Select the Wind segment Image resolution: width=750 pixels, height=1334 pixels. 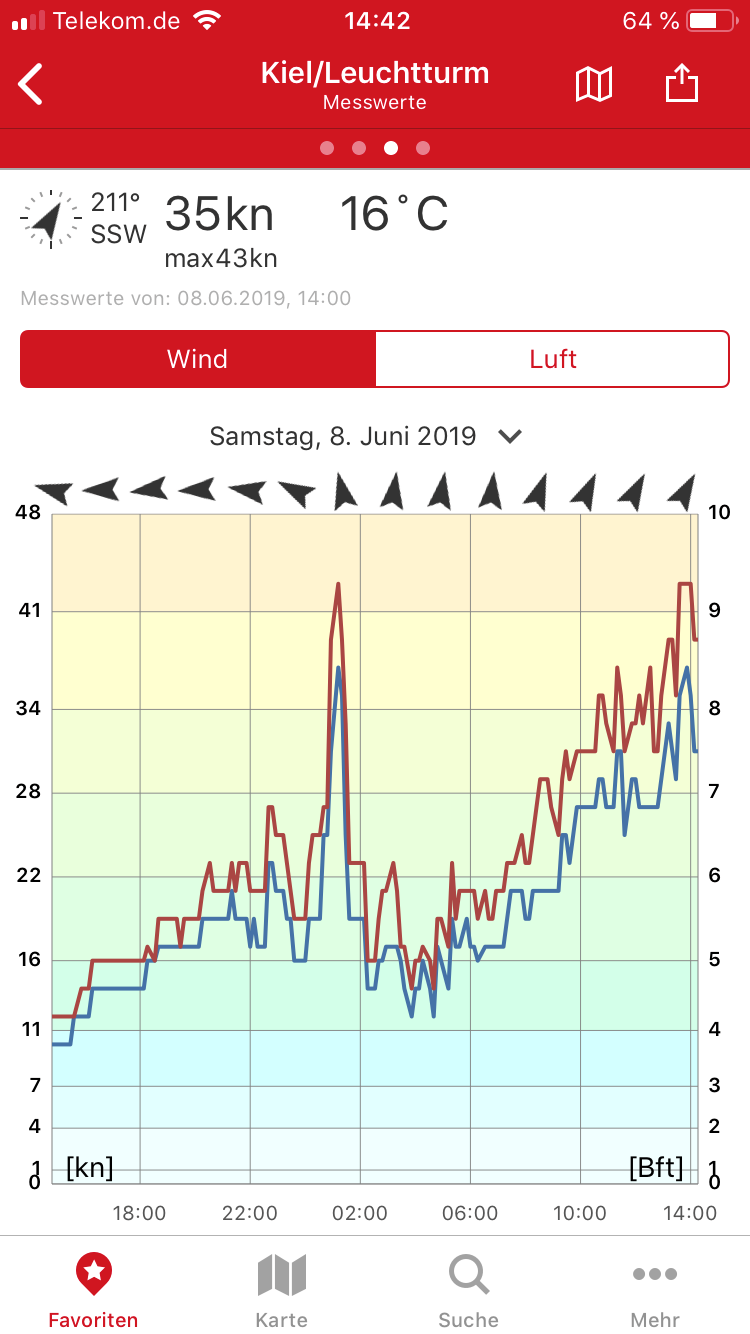click(x=198, y=359)
